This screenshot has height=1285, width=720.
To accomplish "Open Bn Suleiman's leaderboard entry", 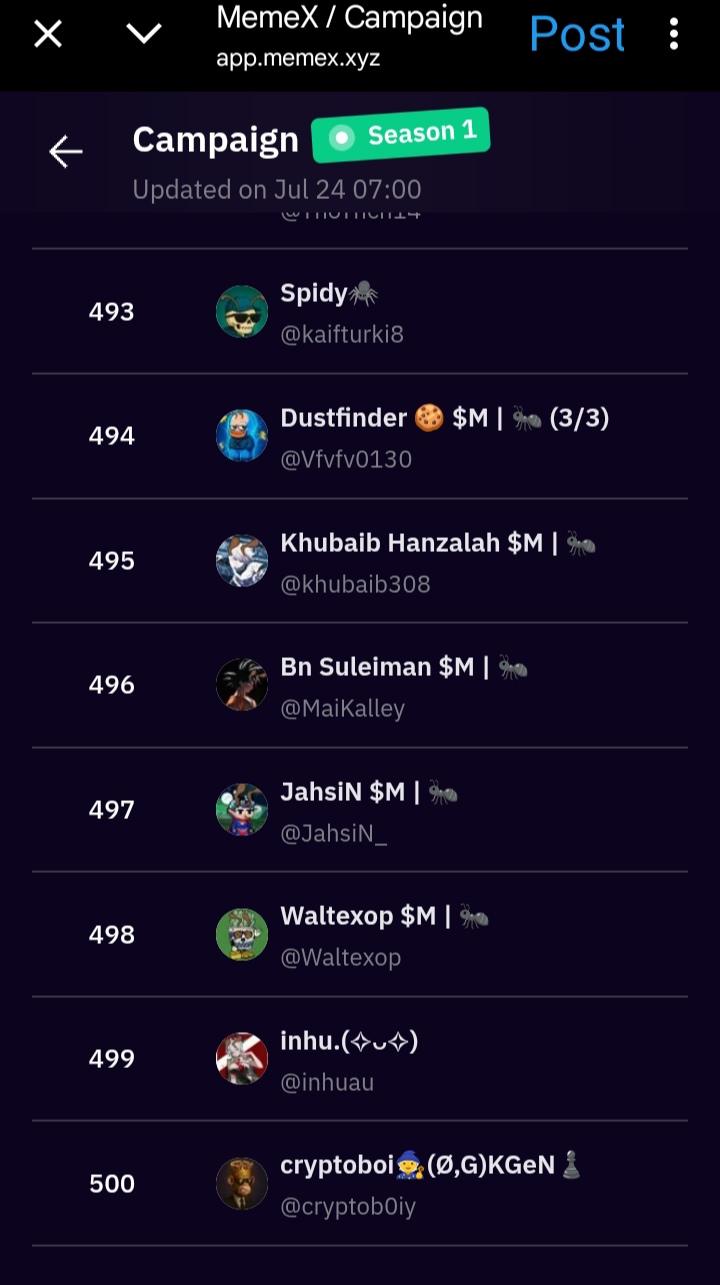I will tap(360, 685).
